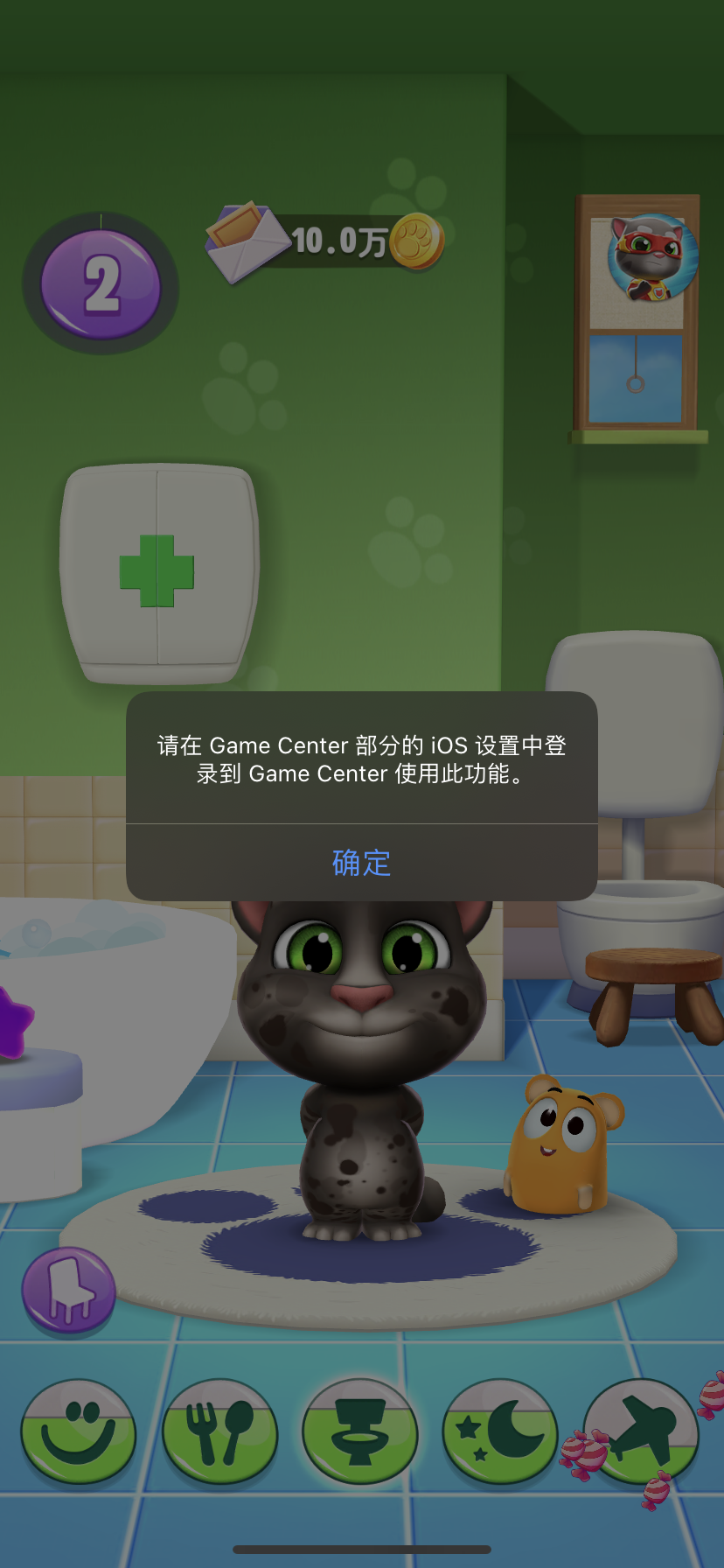Switch to the fork and spoon kitchen
724x1568 pixels.
(x=219, y=1431)
